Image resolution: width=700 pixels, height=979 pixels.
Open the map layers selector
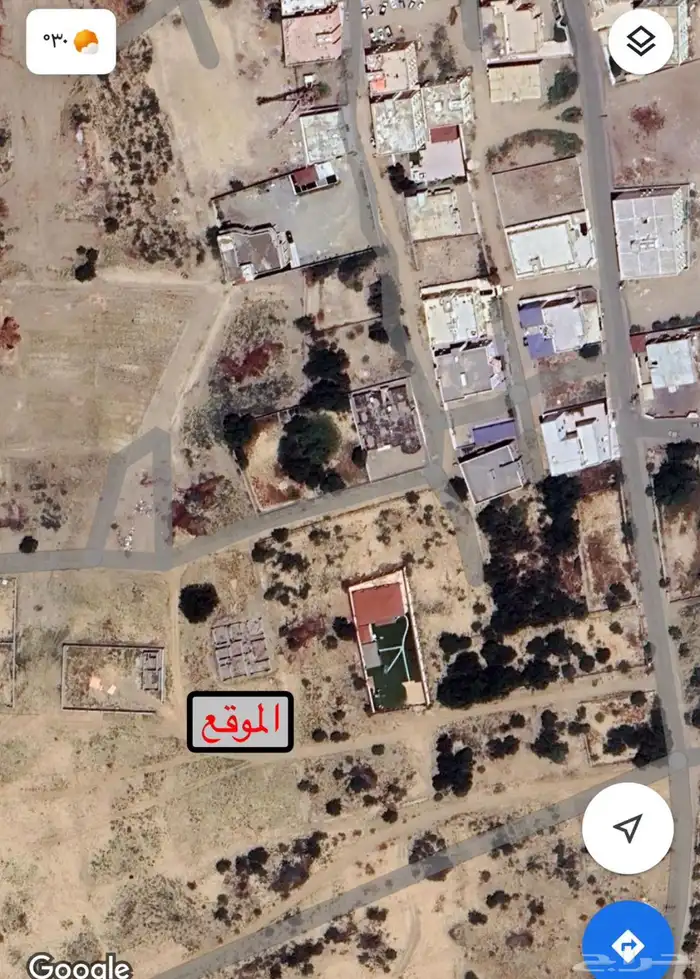(640, 41)
